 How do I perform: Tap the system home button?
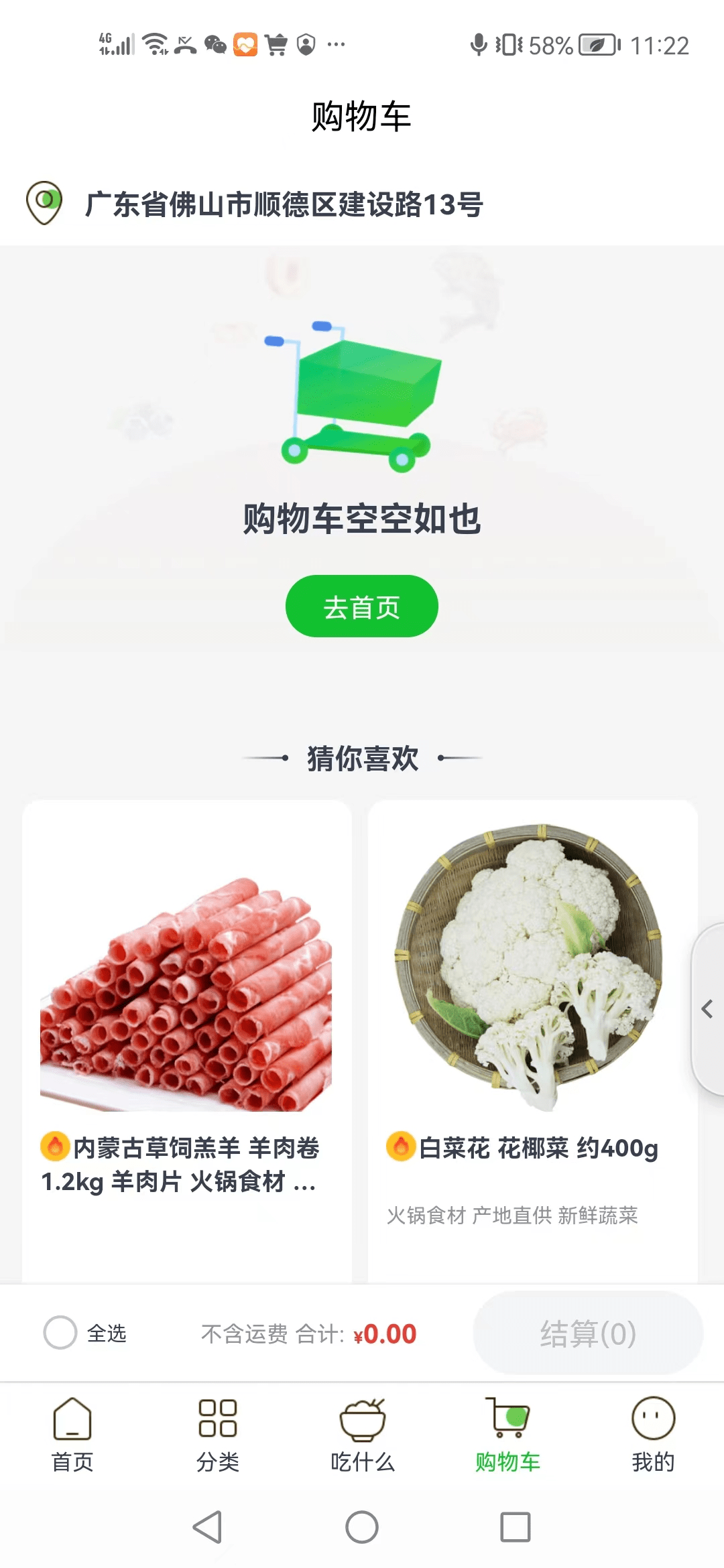tap(362, 1527)
